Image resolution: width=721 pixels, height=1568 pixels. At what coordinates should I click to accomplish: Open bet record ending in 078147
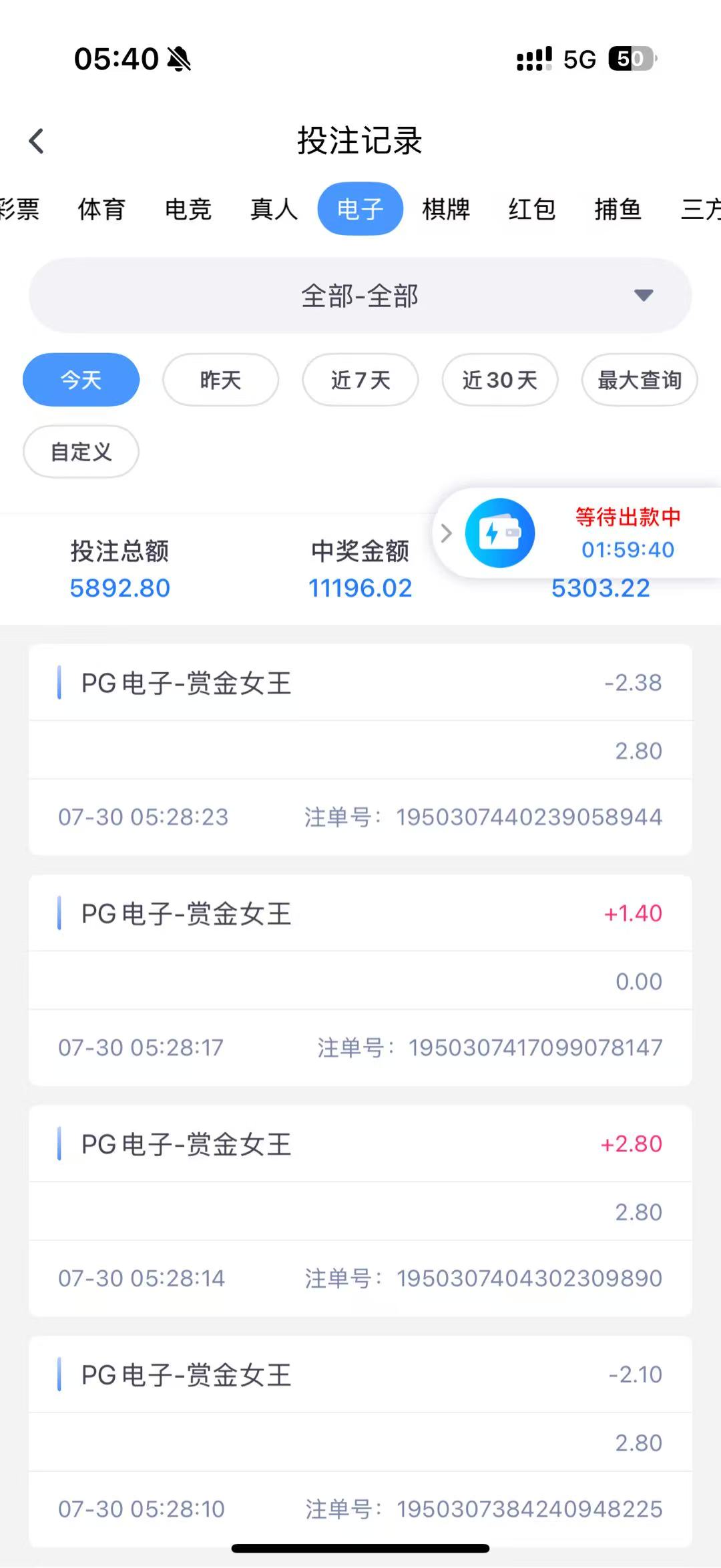(x=360, y=980)
